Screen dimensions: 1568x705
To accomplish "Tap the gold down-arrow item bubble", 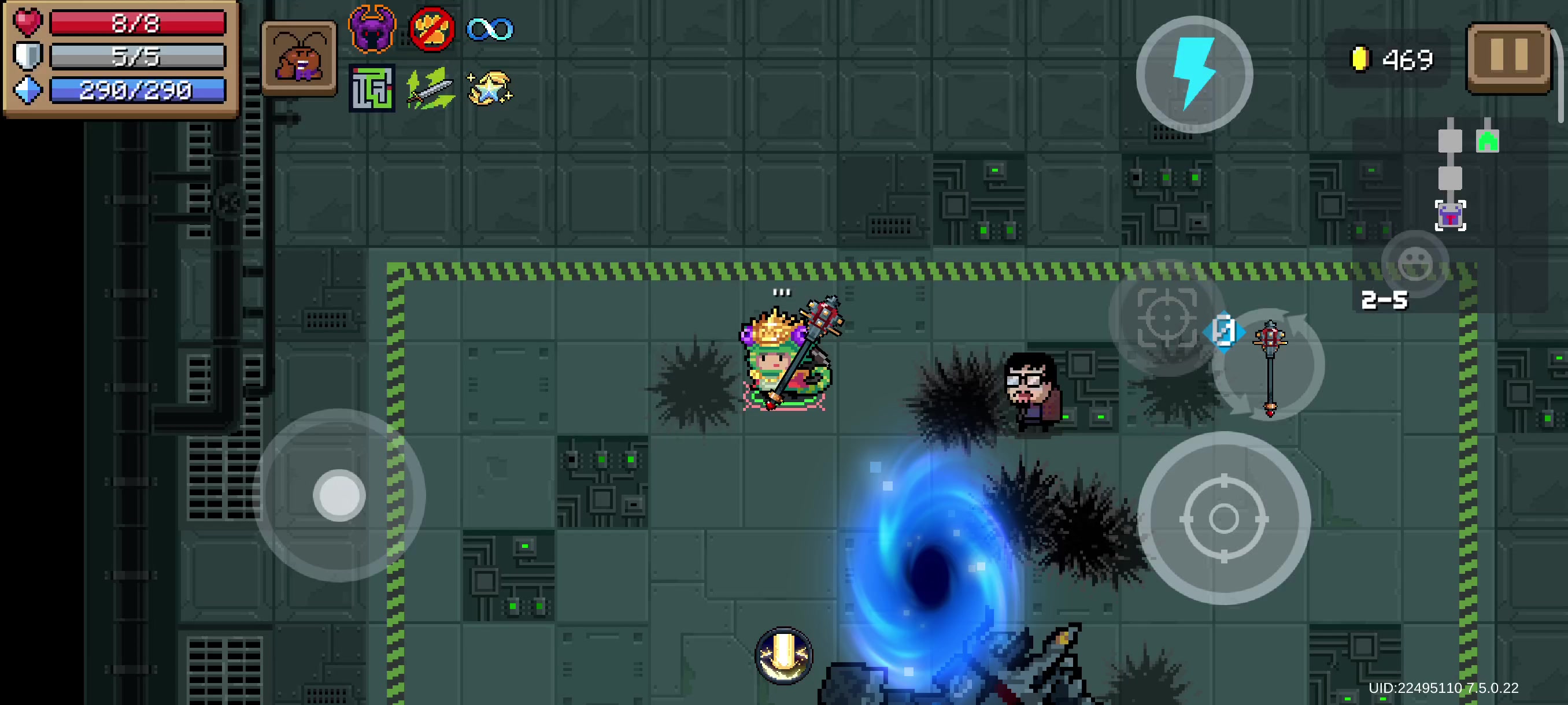I will pos(783,655).
